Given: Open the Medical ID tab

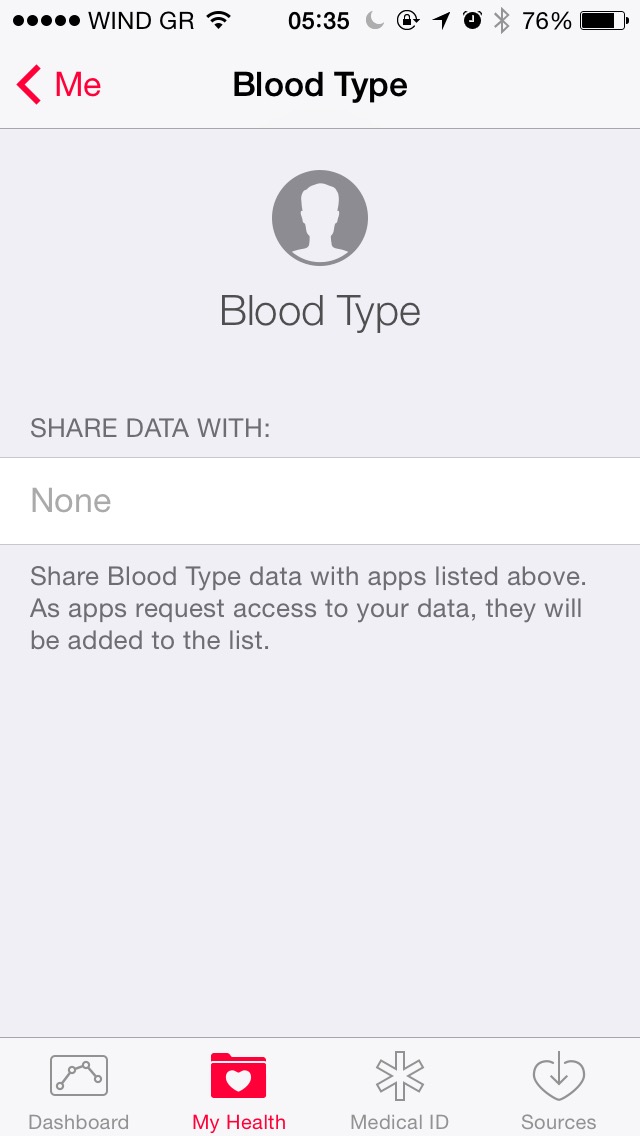Looking at the screenshot, I should click(x=399, y=1090).
